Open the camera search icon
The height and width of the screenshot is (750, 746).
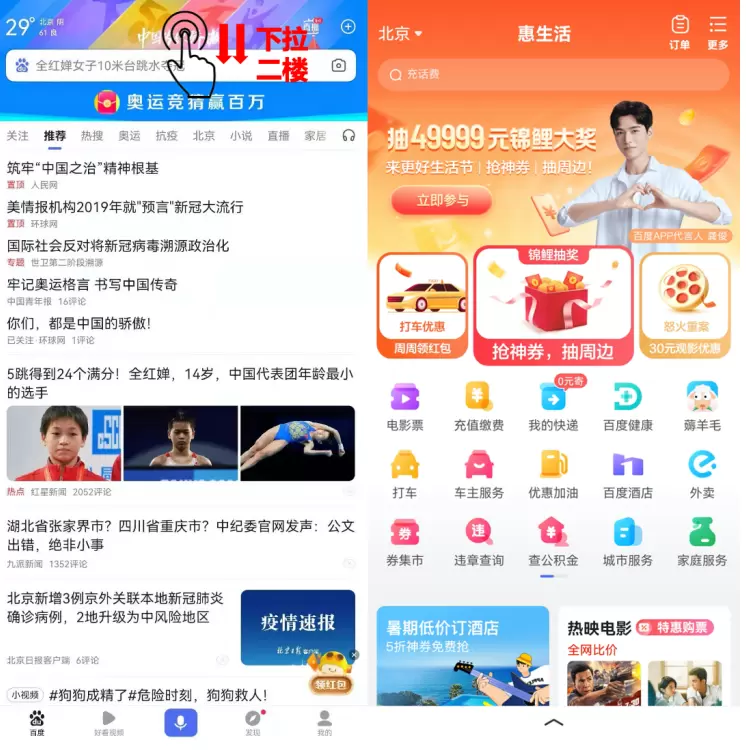pos(339,65)
